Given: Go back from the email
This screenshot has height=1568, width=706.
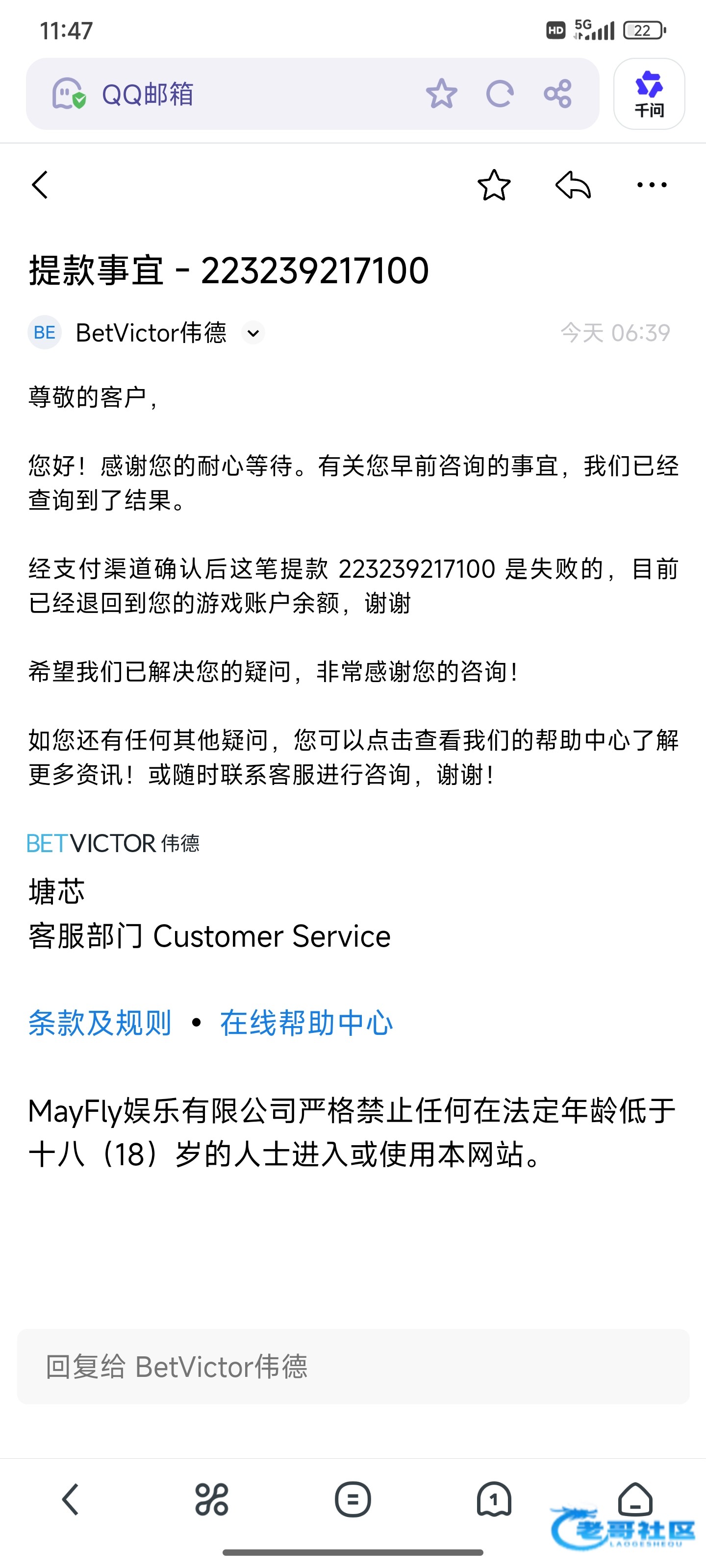Looking at the screenshot, I should 40,185.
